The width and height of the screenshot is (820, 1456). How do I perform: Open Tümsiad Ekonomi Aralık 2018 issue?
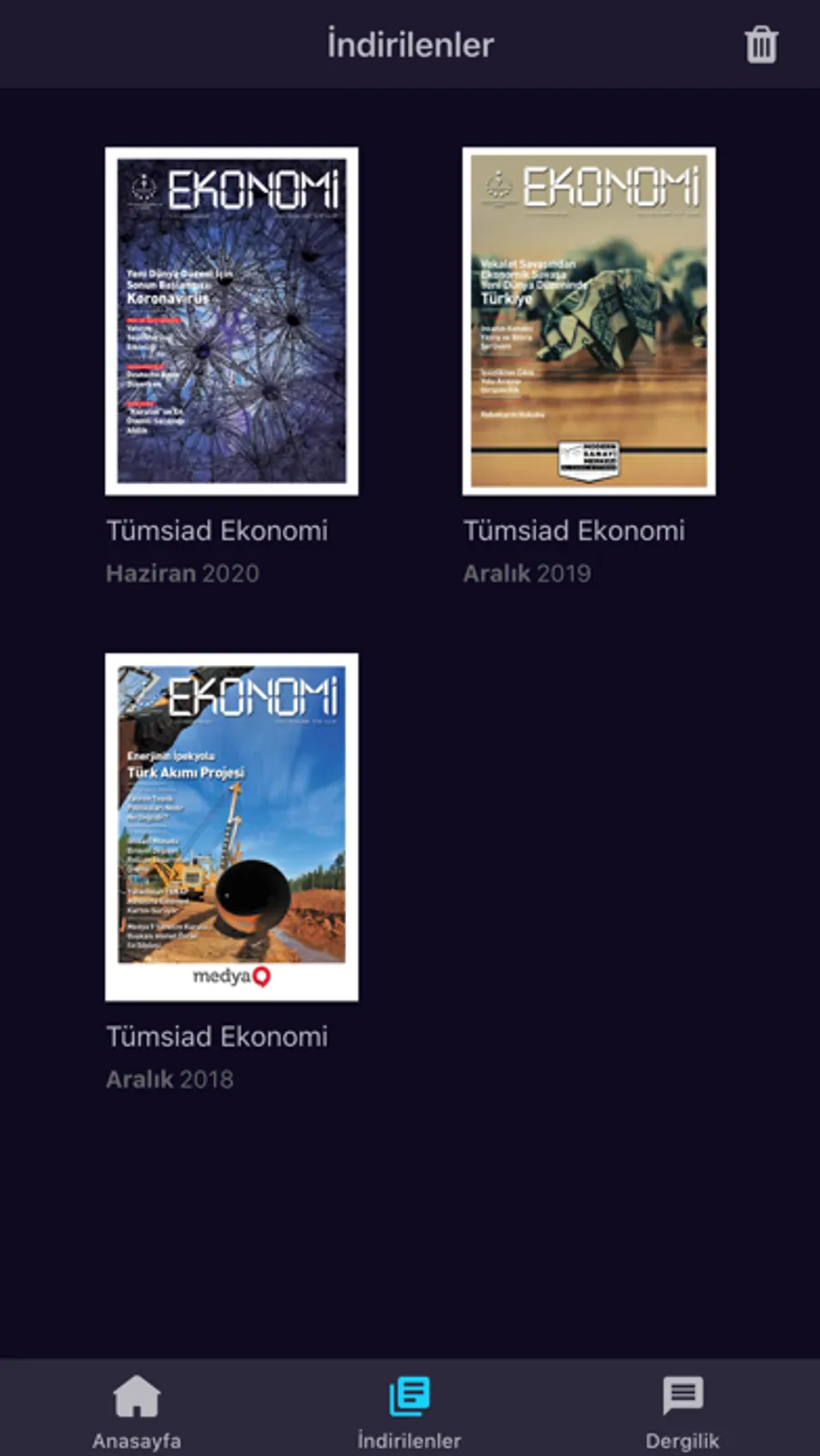tap(231, 826)
